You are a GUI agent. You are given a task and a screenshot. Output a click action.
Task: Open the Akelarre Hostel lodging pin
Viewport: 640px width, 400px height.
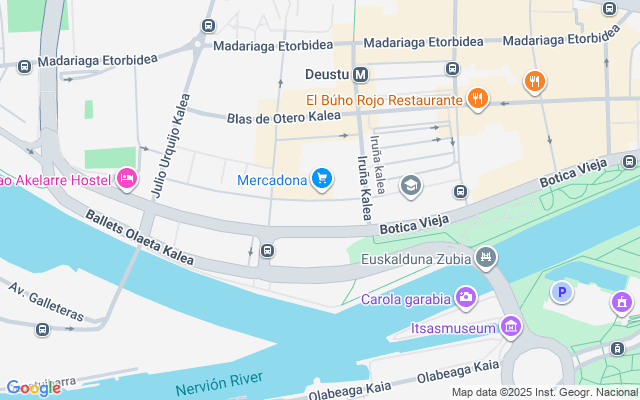point(126,179)
